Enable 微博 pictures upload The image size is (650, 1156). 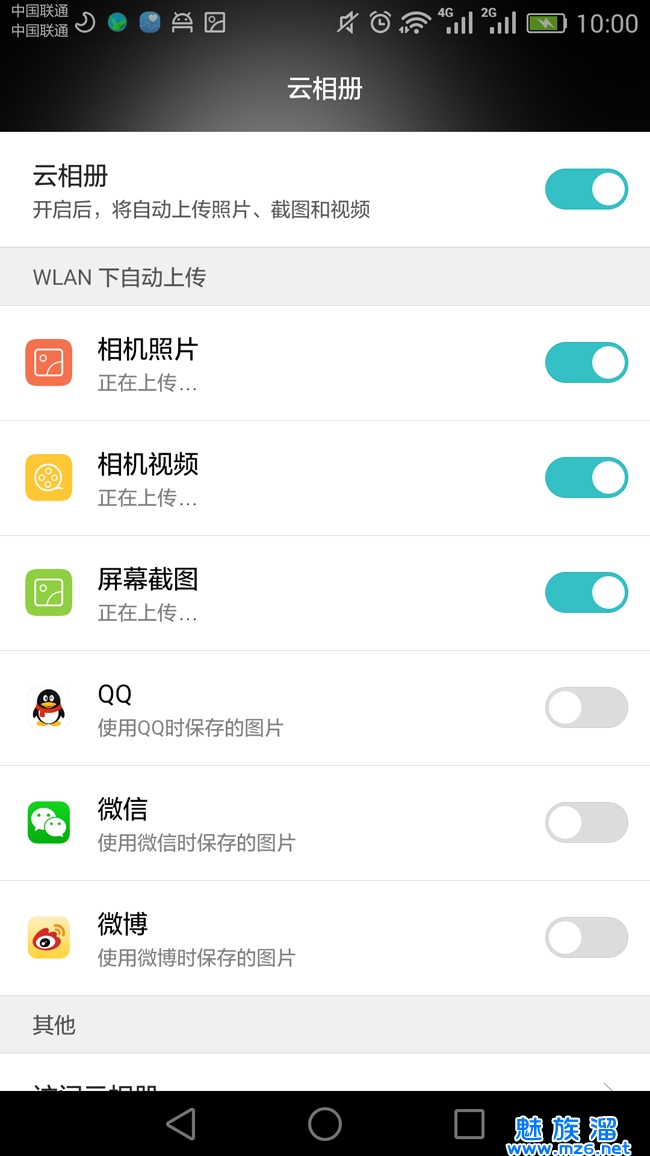586,938
